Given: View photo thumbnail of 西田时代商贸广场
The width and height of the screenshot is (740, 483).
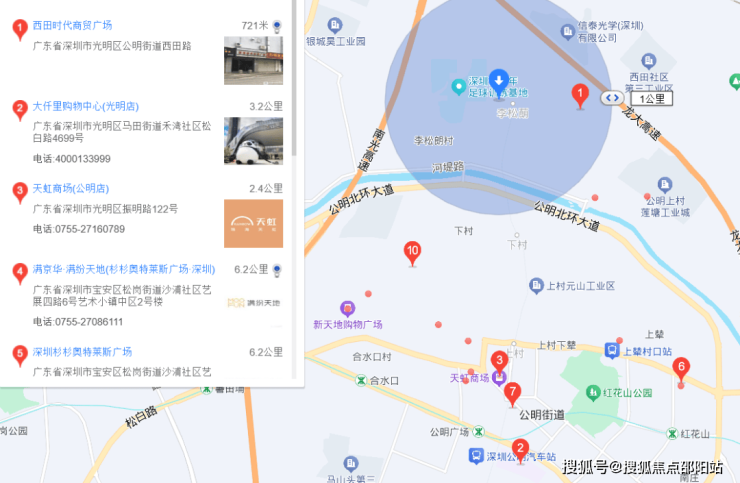Looking at the screenshot, I should point(253,61).
